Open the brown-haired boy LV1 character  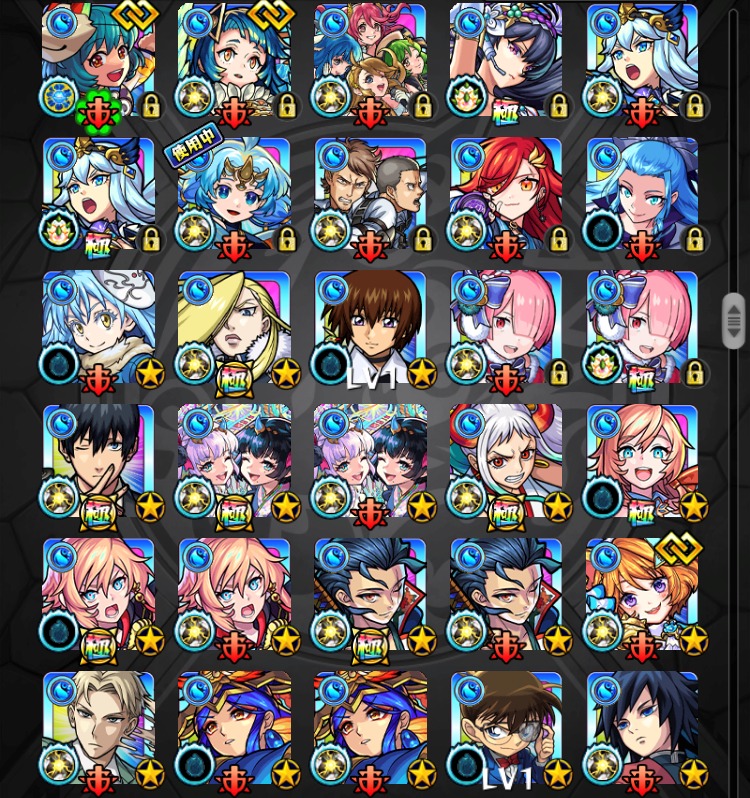click(370, 327)
